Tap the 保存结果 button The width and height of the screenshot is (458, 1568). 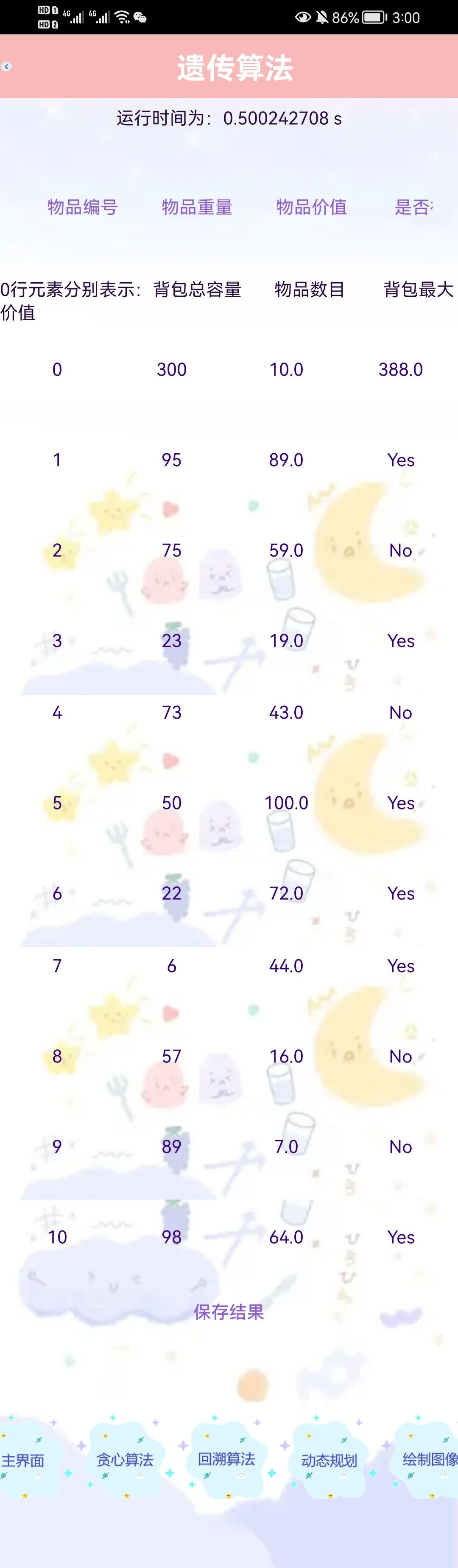[x=229, y=1312]
